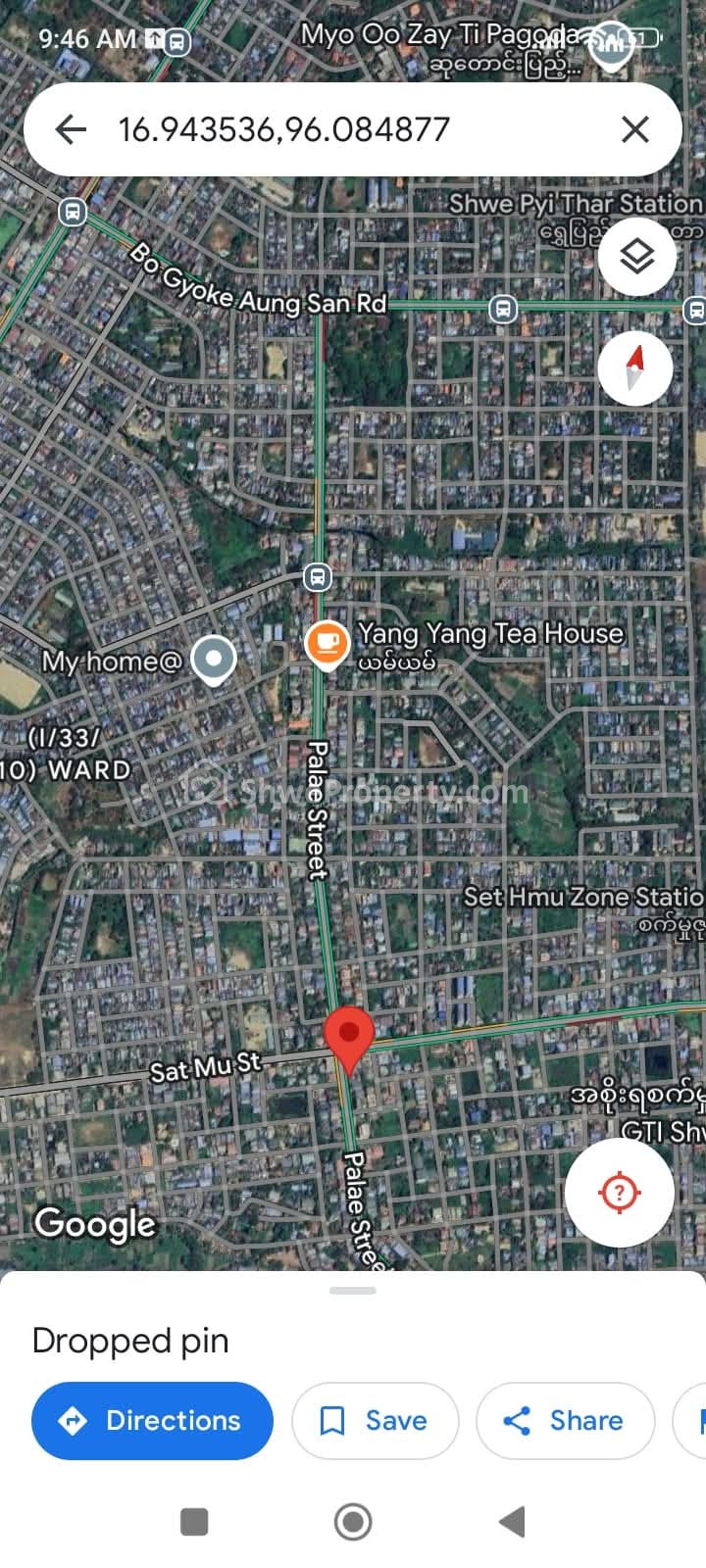Expand the Dropped pin sheet handle
706x1568 pixels.
point(353,1291)
